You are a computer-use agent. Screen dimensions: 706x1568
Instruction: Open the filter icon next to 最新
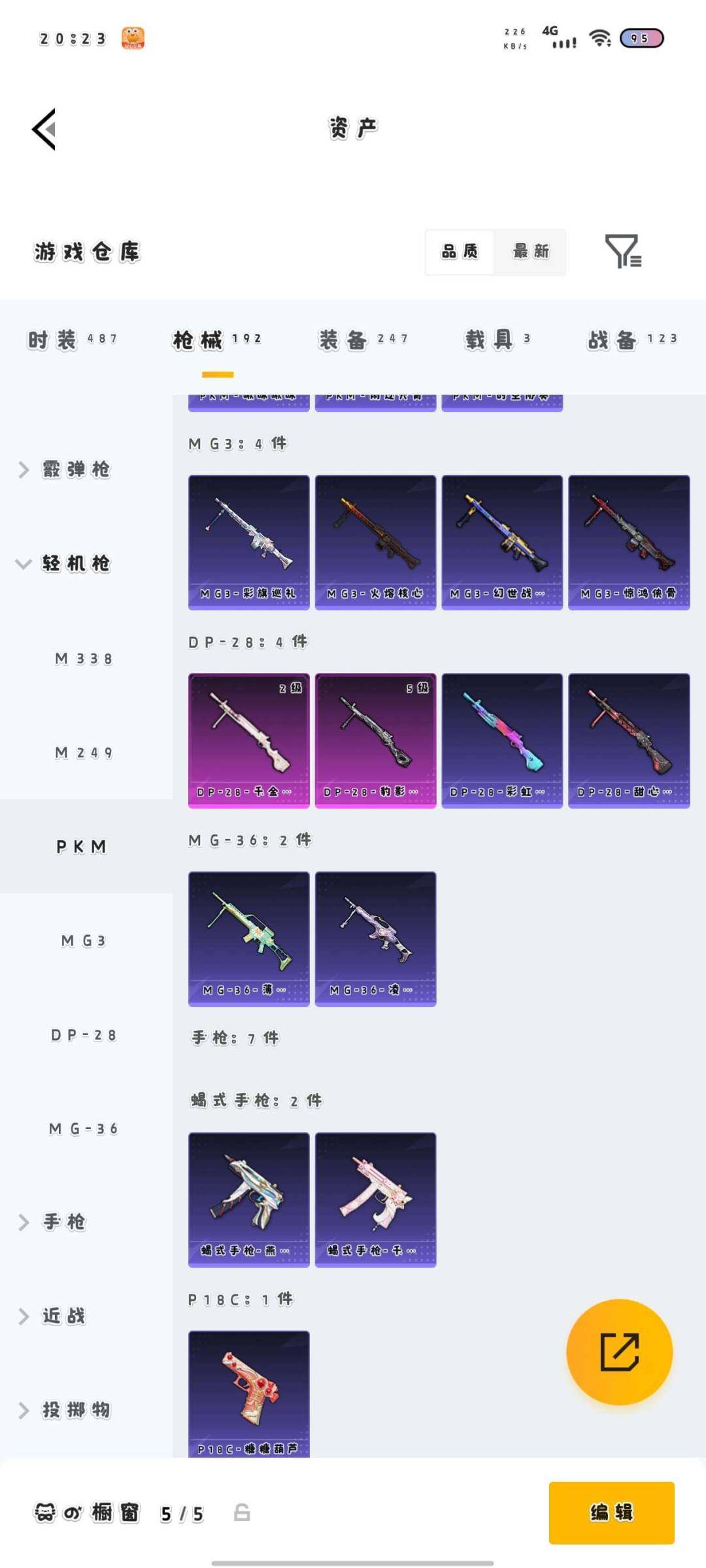click(x=622, y=251)
